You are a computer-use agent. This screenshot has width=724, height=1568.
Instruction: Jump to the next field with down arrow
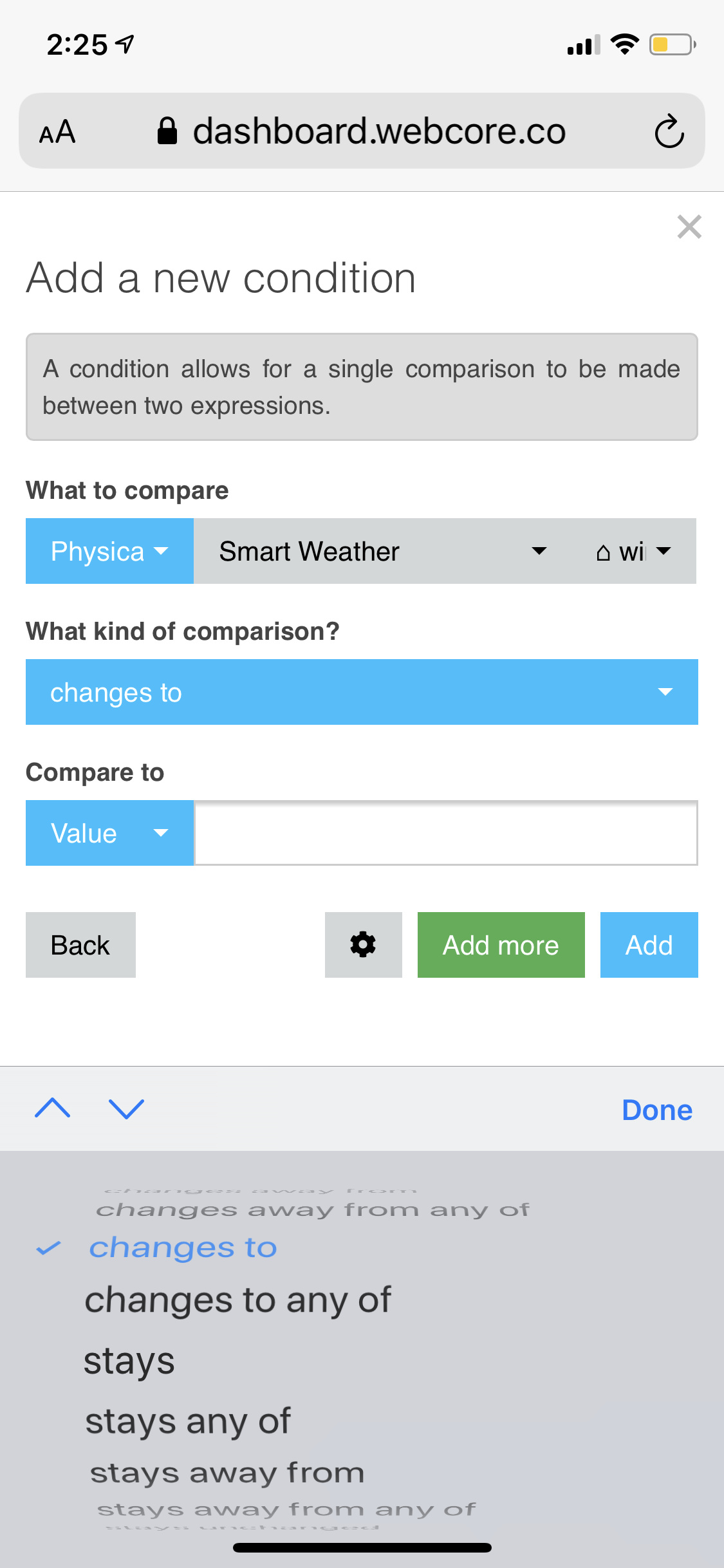coord(127,1108)
